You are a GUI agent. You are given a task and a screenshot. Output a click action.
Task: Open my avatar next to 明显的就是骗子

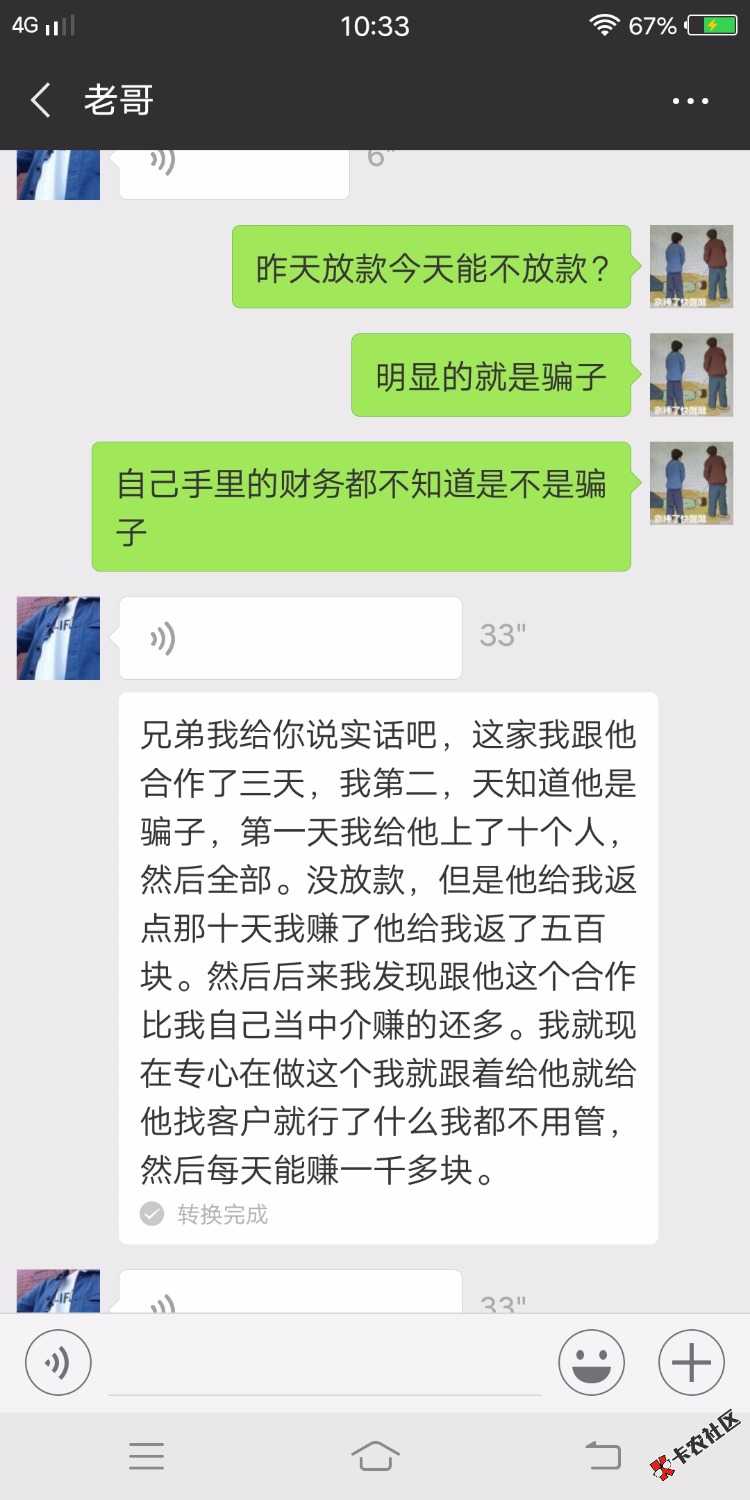pos(691,375)
